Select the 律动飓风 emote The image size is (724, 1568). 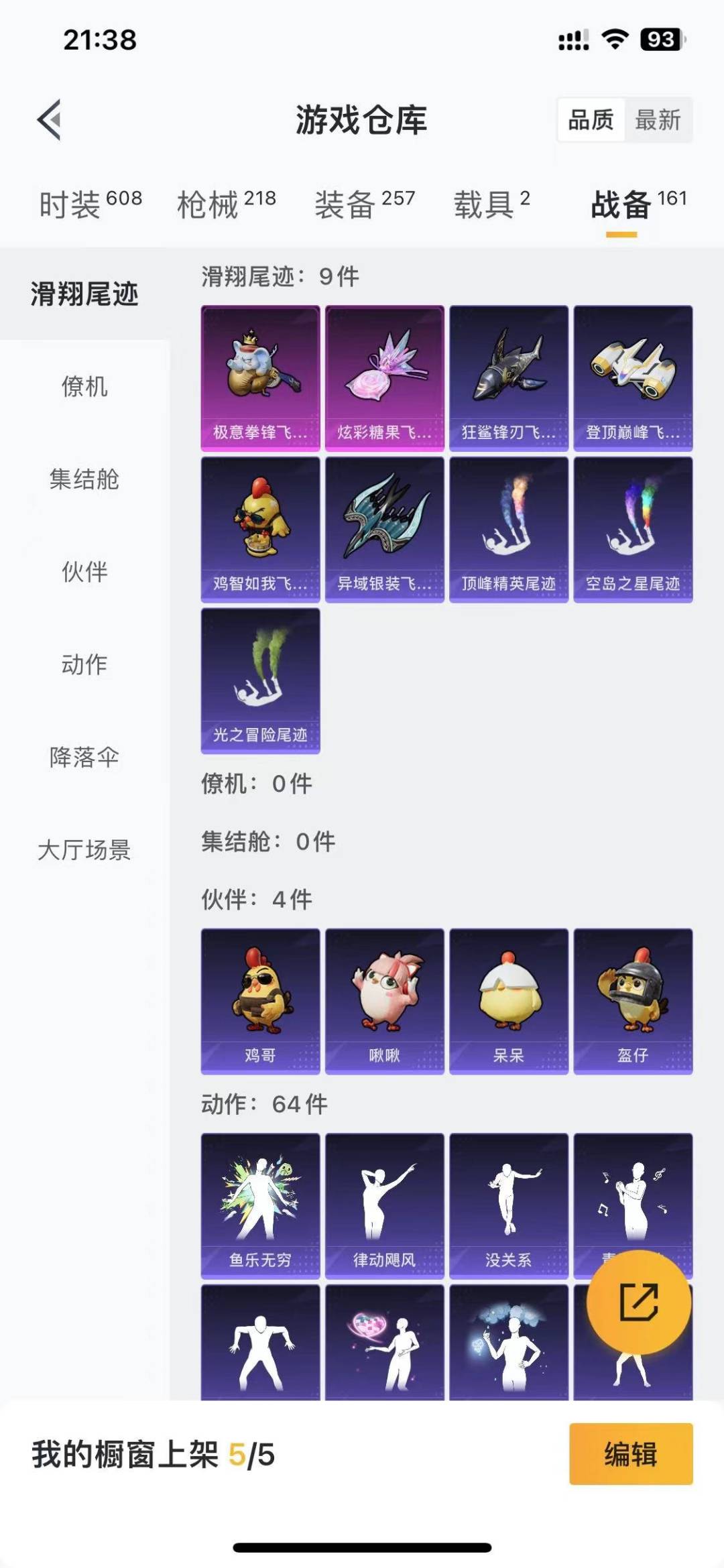(384, 1203)
